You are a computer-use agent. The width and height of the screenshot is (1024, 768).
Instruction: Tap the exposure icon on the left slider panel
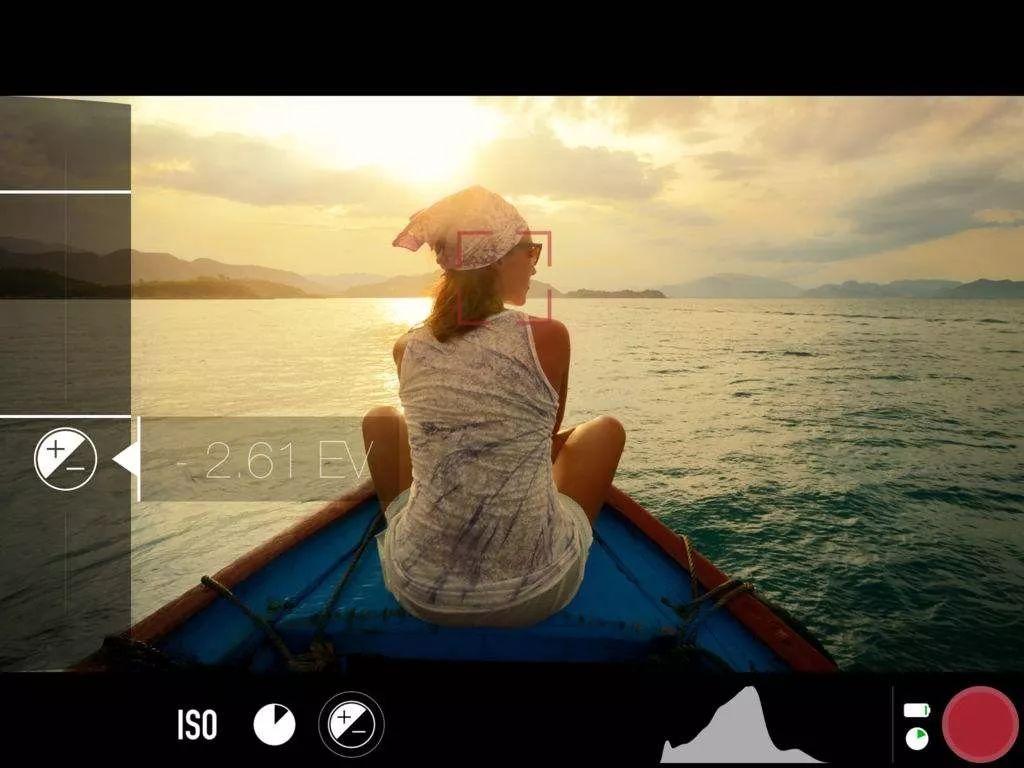point(65,459)
